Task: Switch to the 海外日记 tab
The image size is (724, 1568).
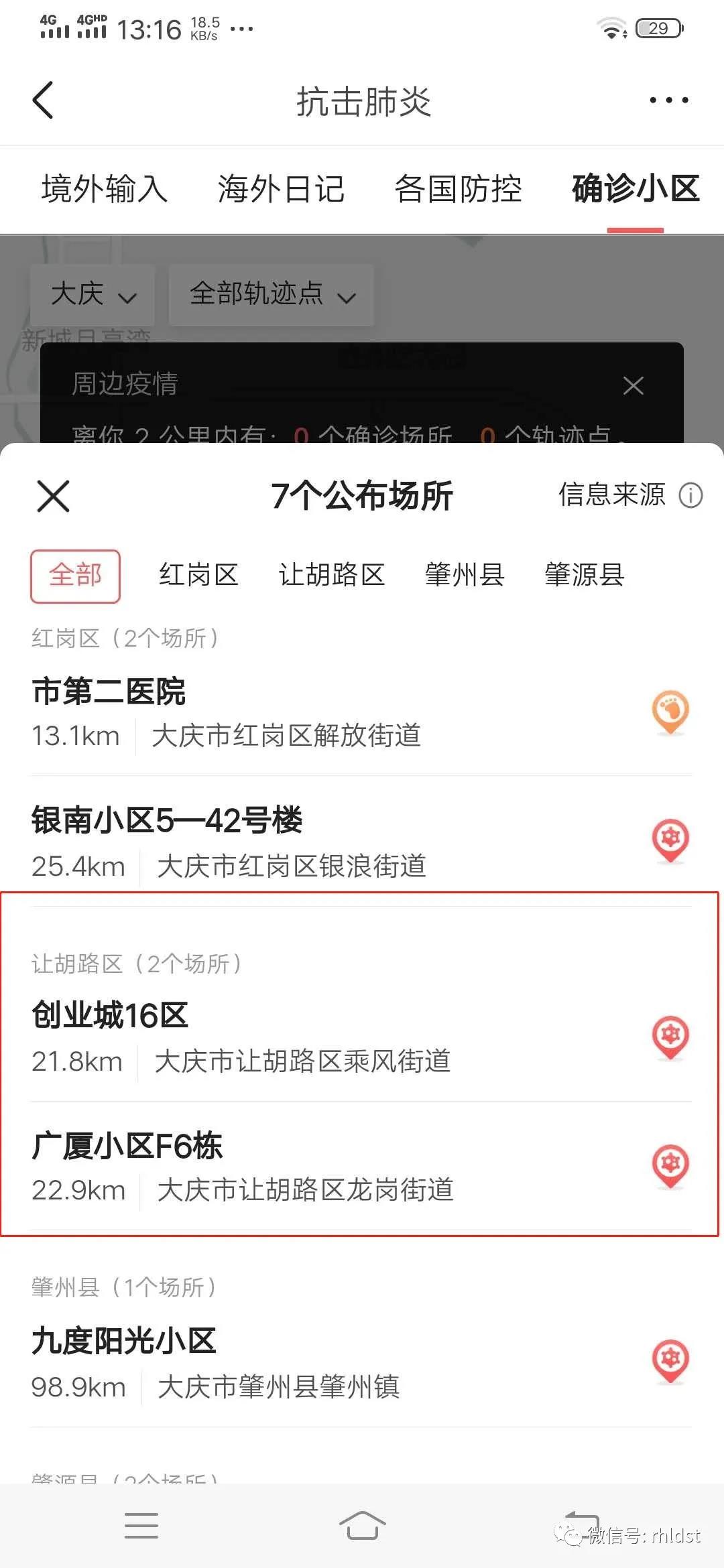Action: click(281, 188)
